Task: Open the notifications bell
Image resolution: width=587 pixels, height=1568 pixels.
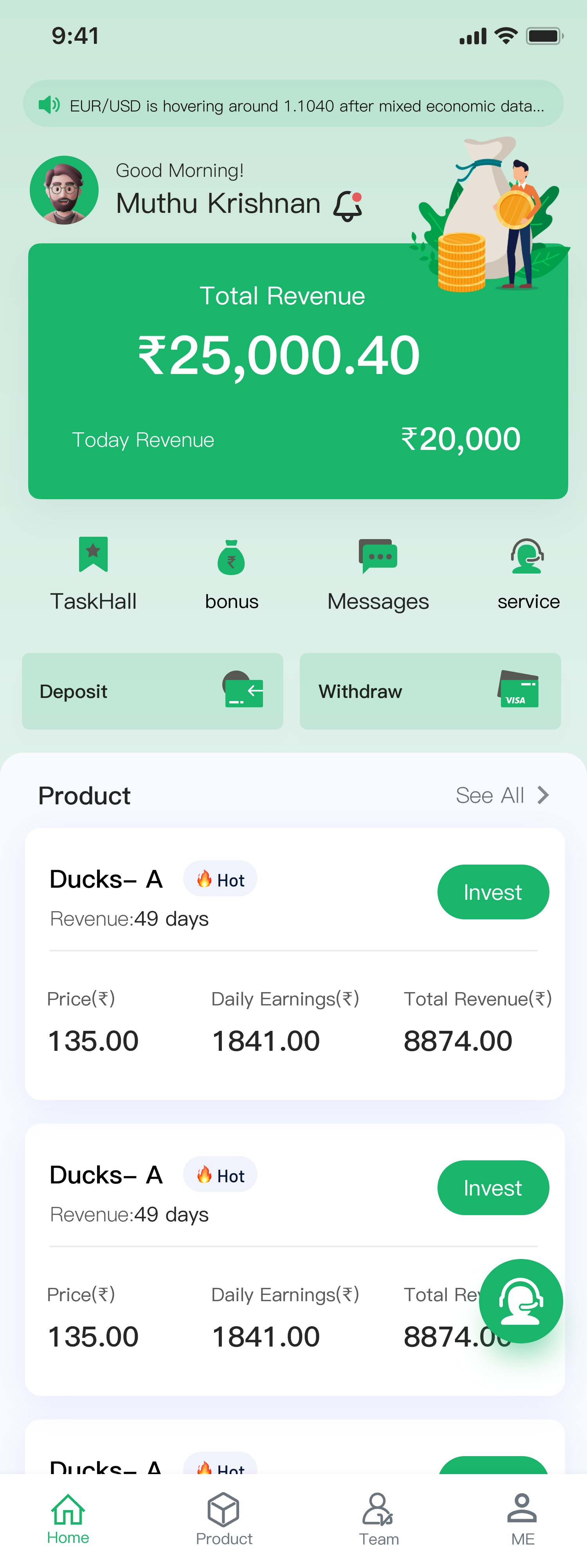Action: point(348,206)
